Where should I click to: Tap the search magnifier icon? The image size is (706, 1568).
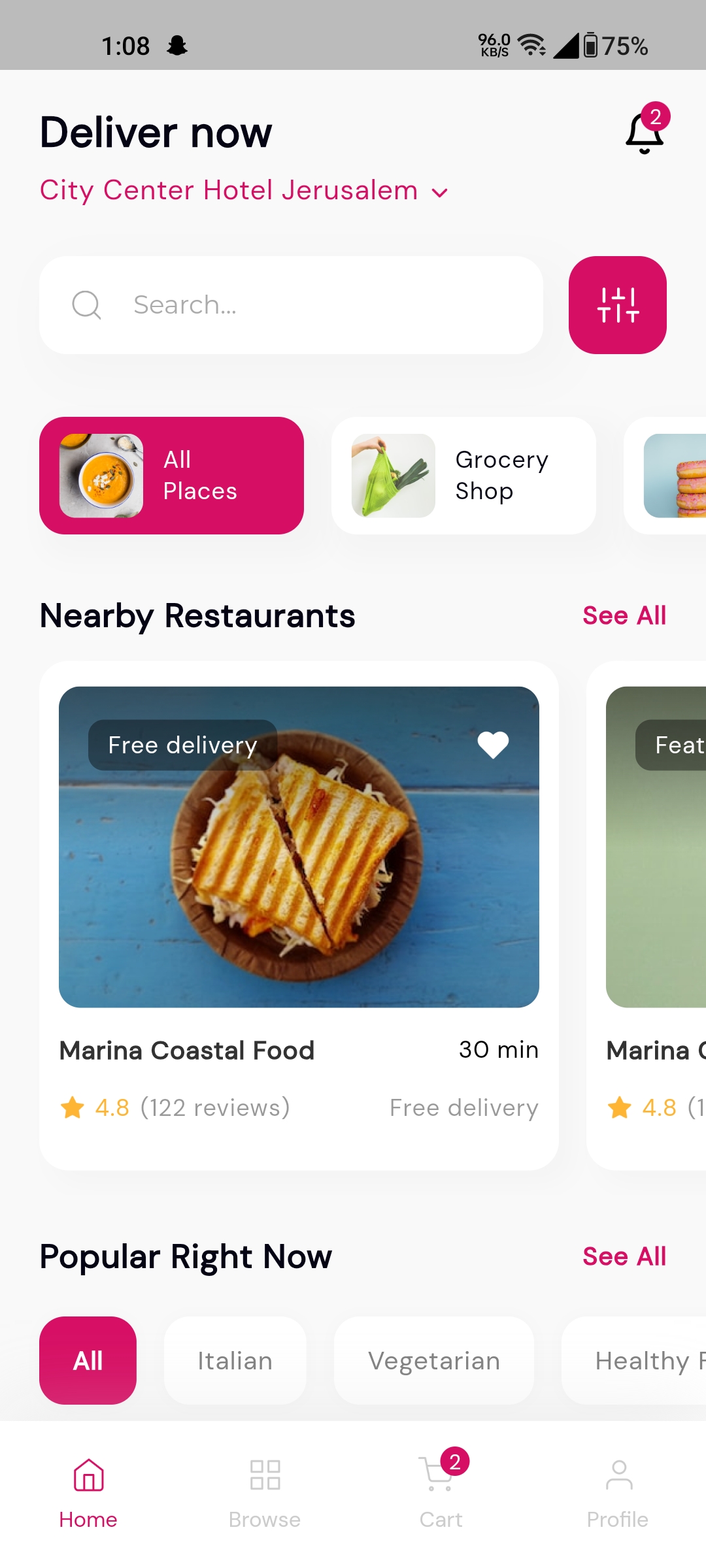click(x=87, y=304)
